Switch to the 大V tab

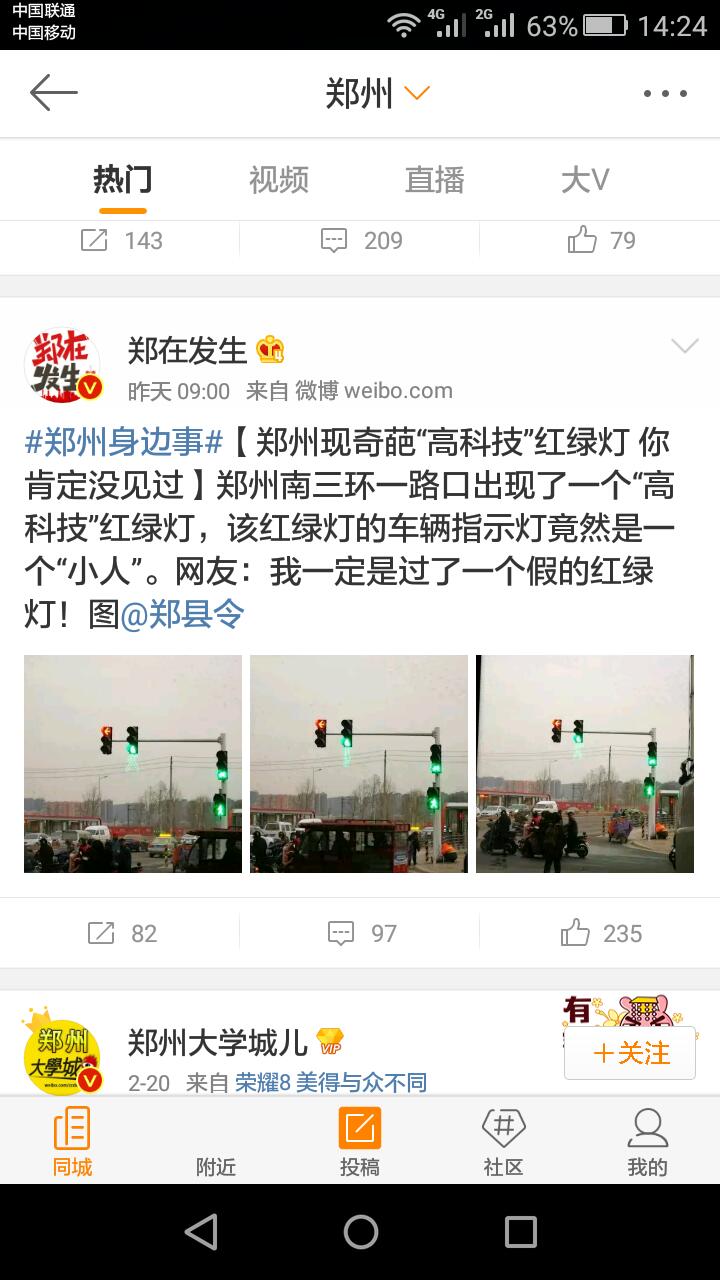click(585, 180)
